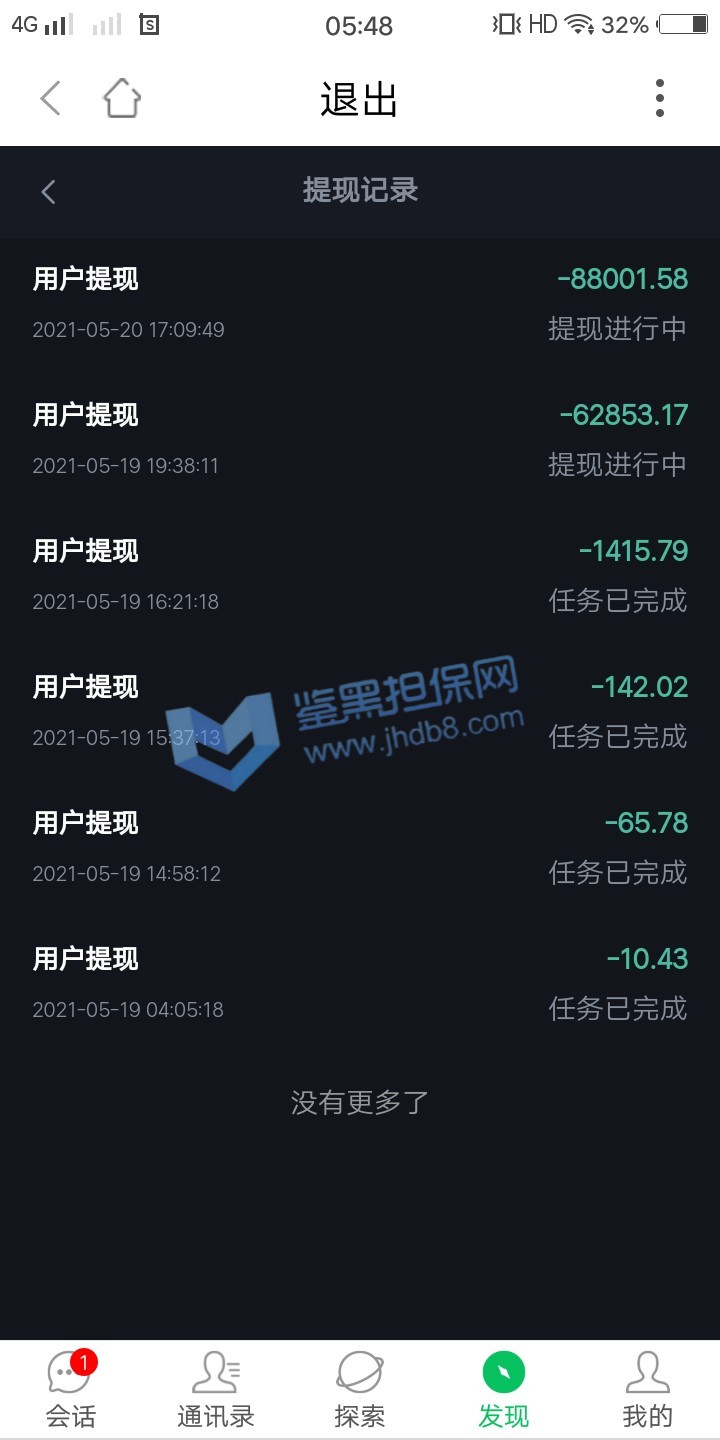Open the 探索 tab
This screenshot has width=720, height=1440.
359,1390
